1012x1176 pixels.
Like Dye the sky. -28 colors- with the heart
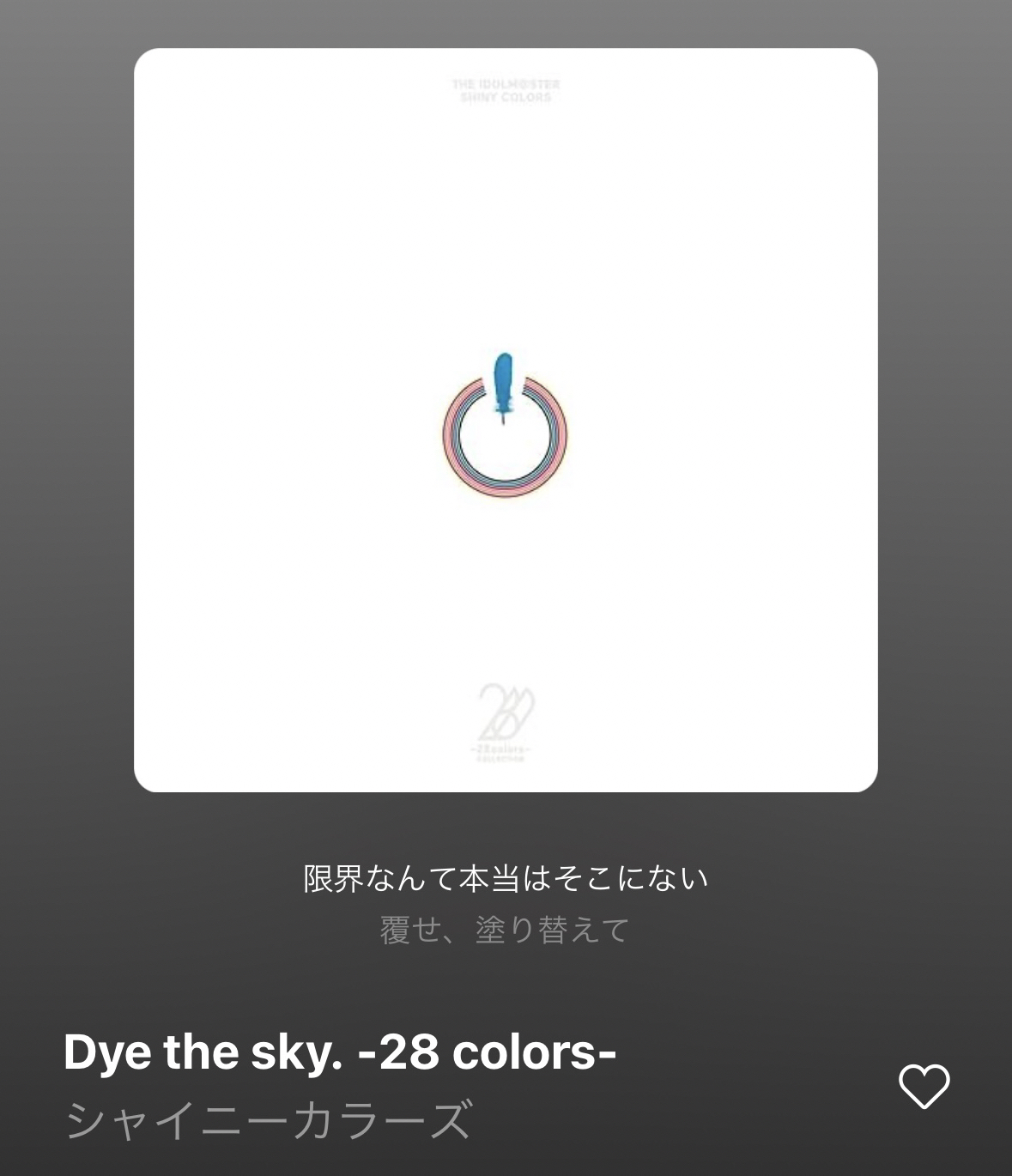(x=924, y=1086)
